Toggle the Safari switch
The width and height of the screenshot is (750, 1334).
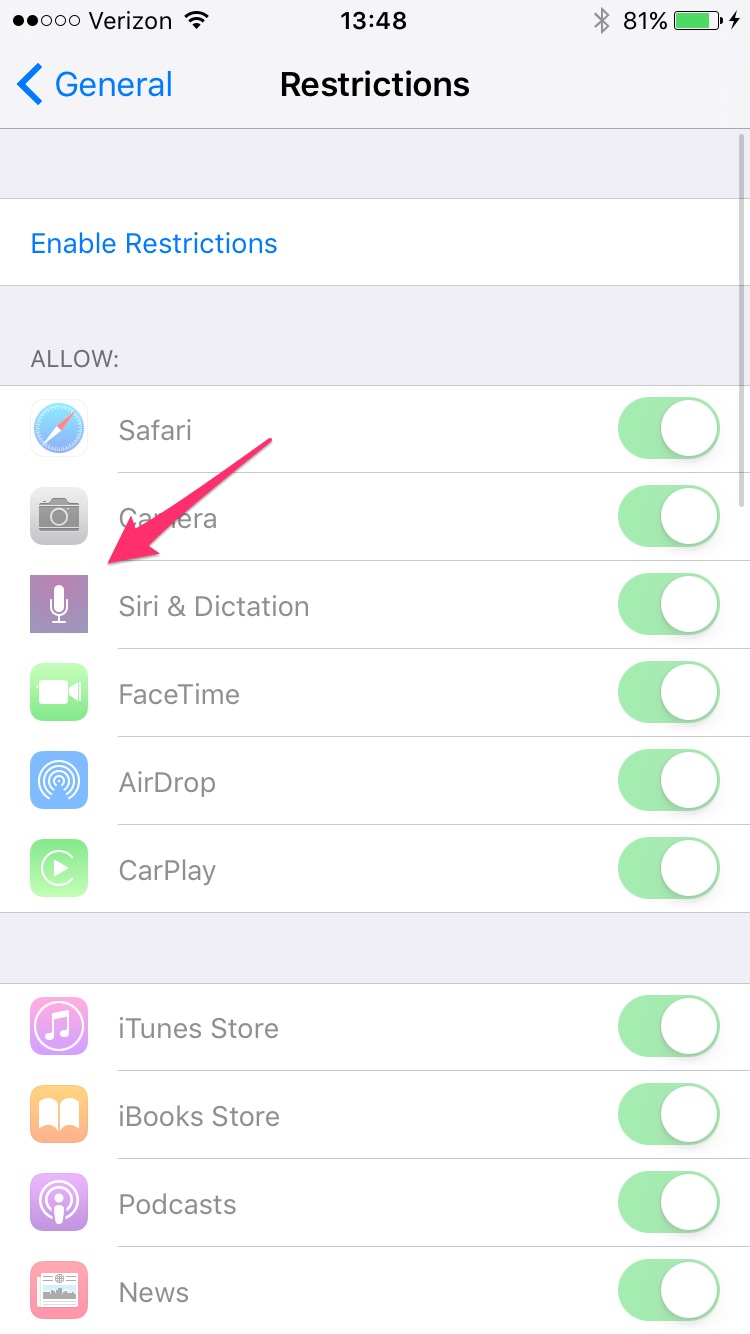pyautogui.click(x=668, y=430)
